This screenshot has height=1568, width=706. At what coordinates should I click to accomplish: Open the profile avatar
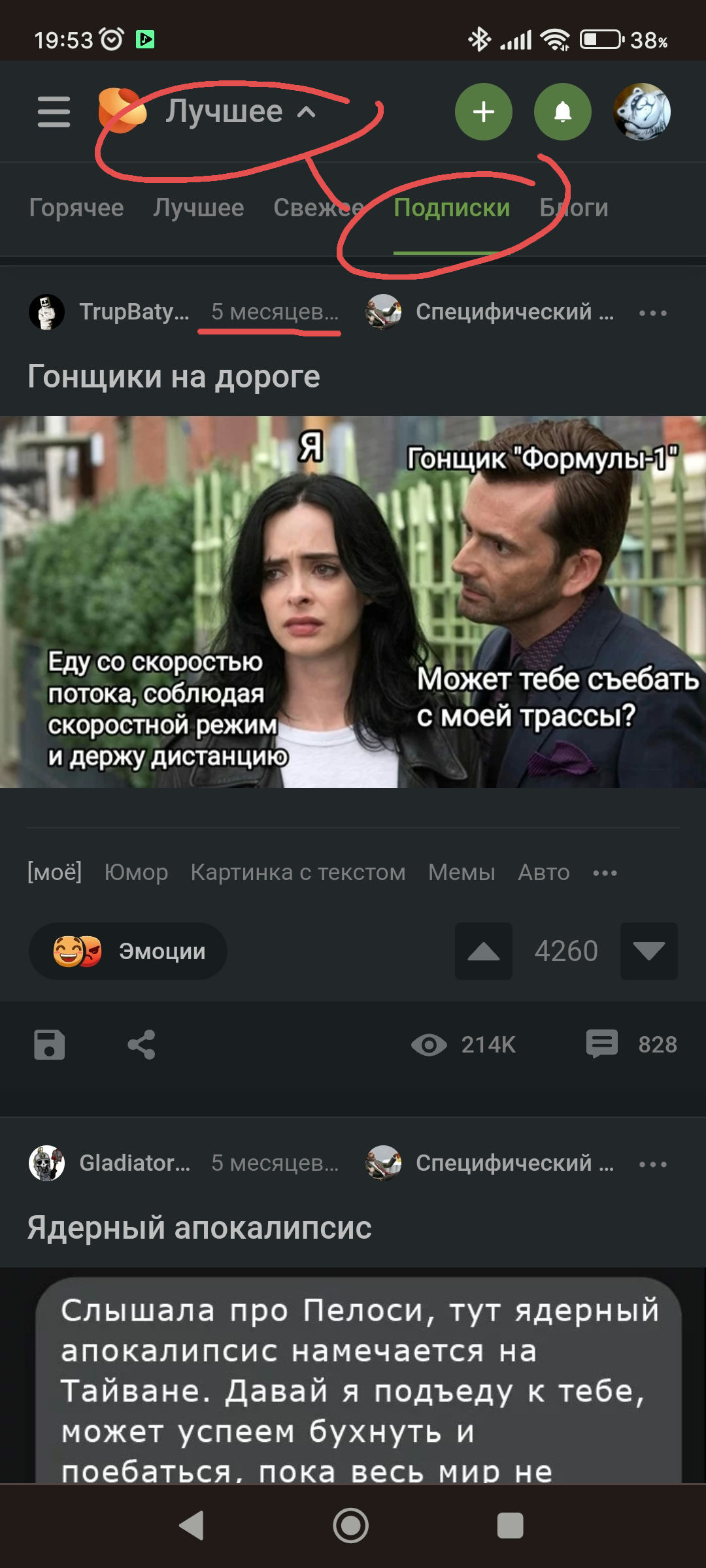[642, 112]
